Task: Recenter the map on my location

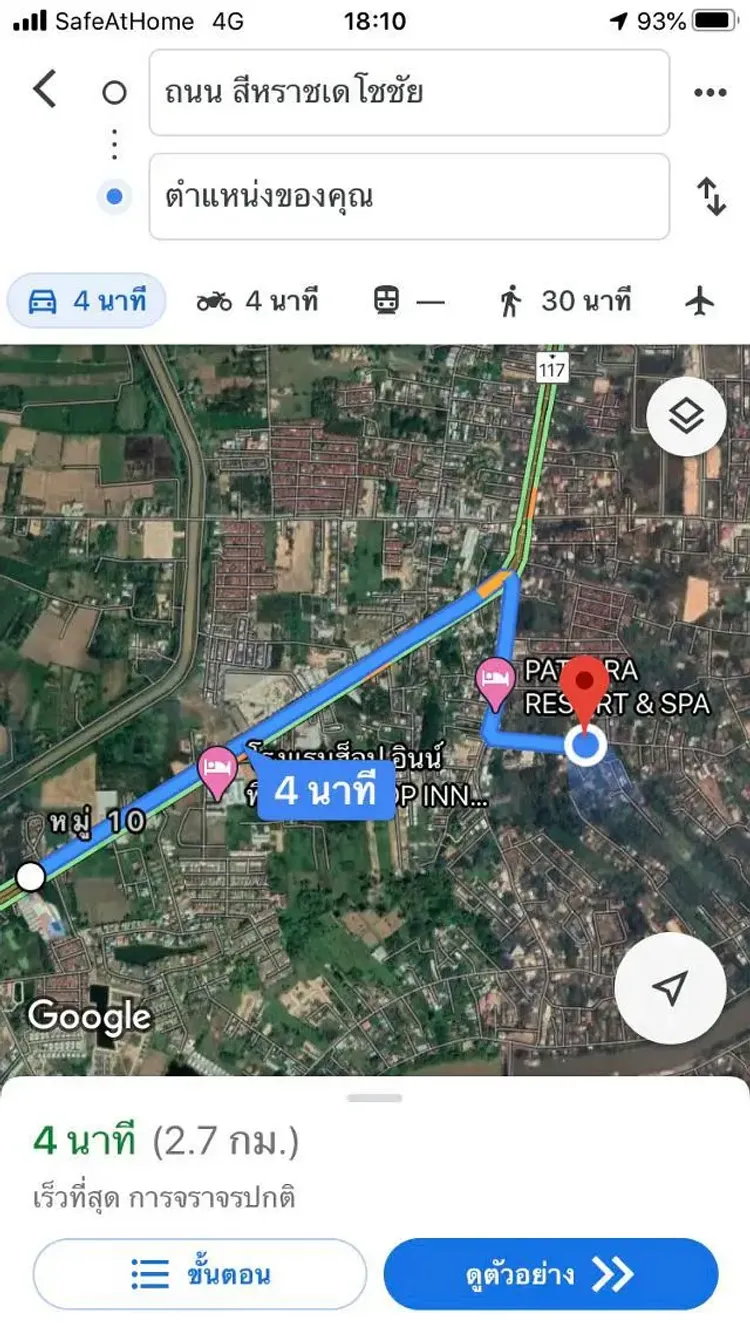Action: click(669, 988)
